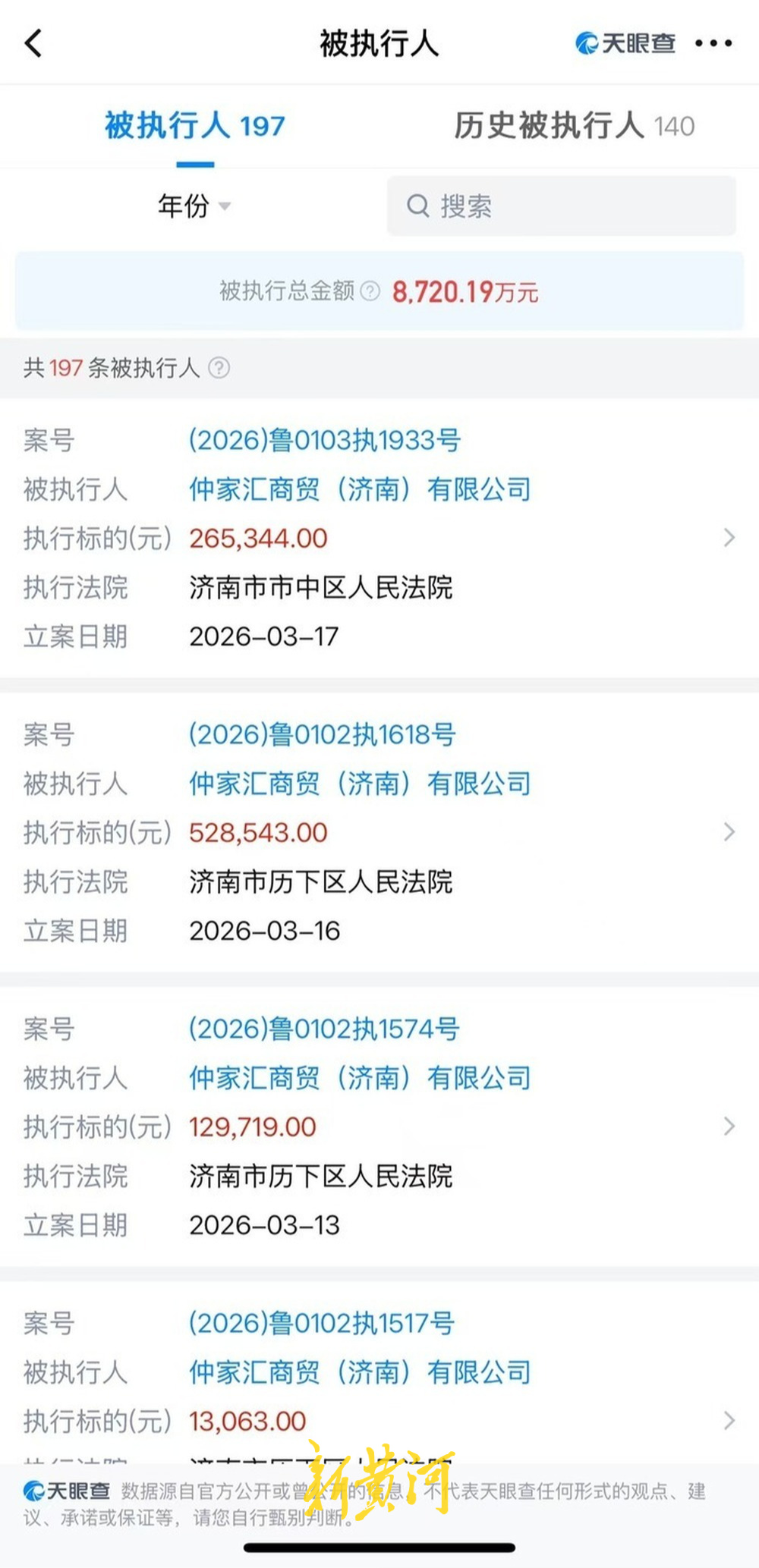
Task: Go back using the top-left arrow
Action: [33, 43]
